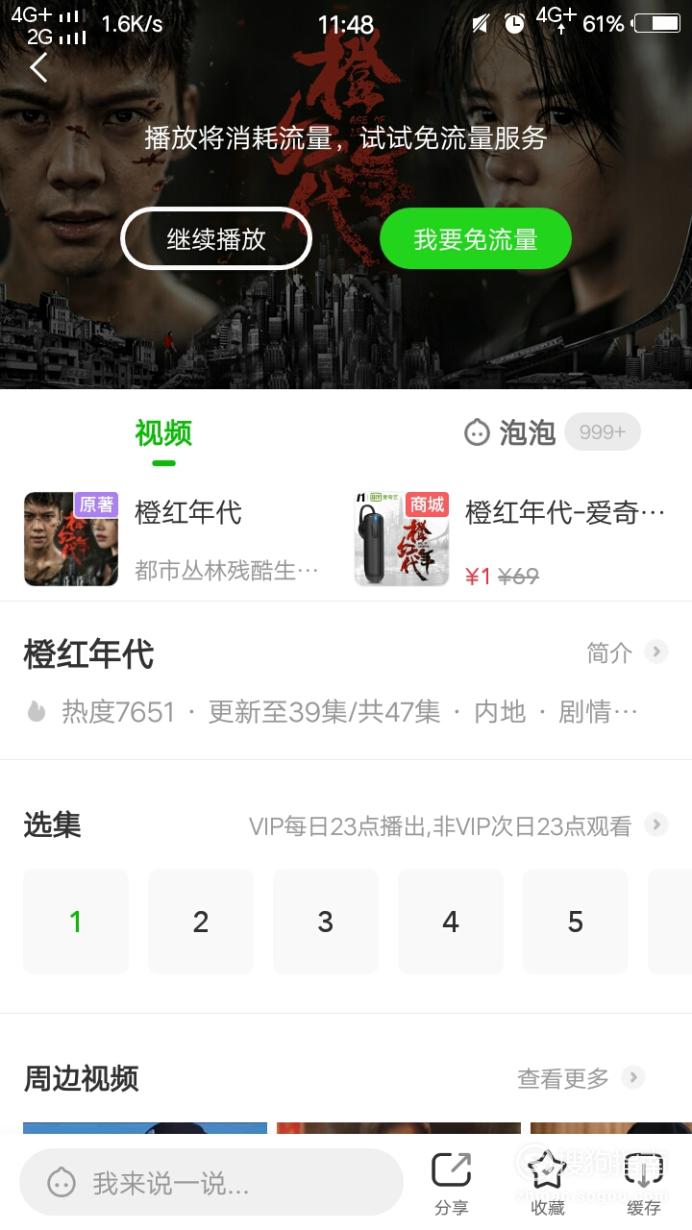The width and height of the screenshot is (692, 1230).
Task: Tap the green 我要免流量 button
Action: pyautogui.click(x=476, y=239)
